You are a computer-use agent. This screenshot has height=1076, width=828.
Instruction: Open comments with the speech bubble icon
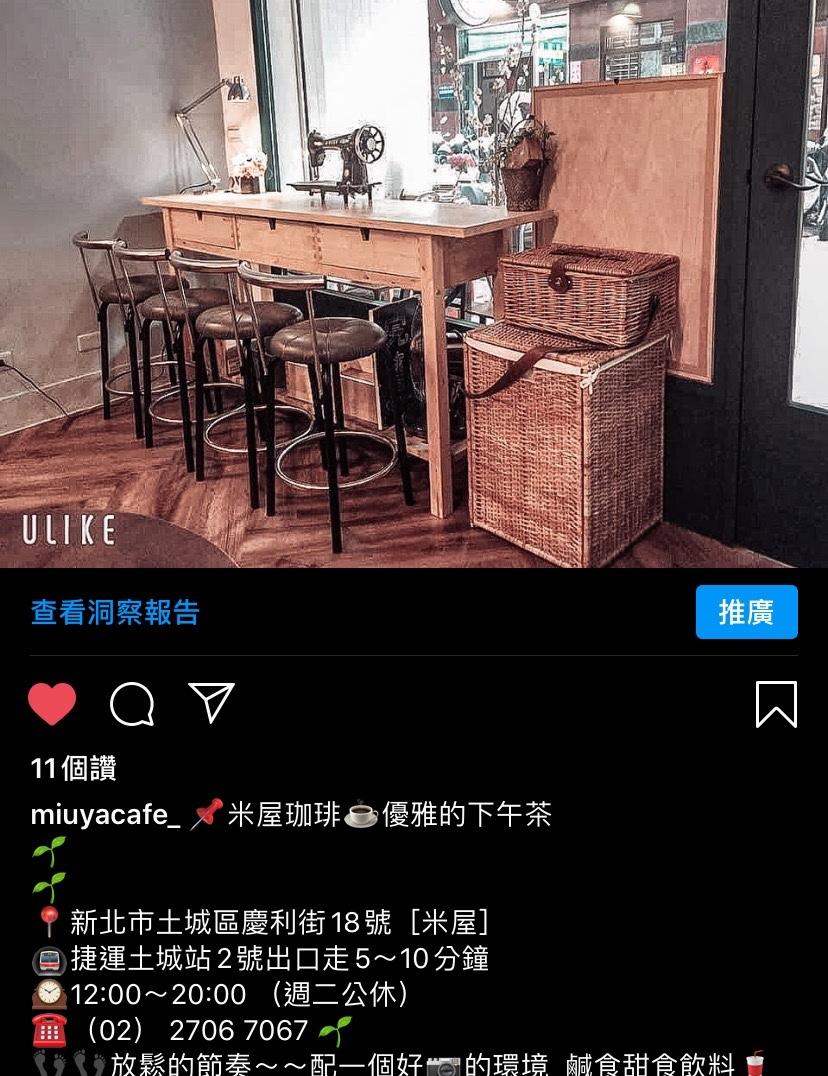click(x=132, y=704)
